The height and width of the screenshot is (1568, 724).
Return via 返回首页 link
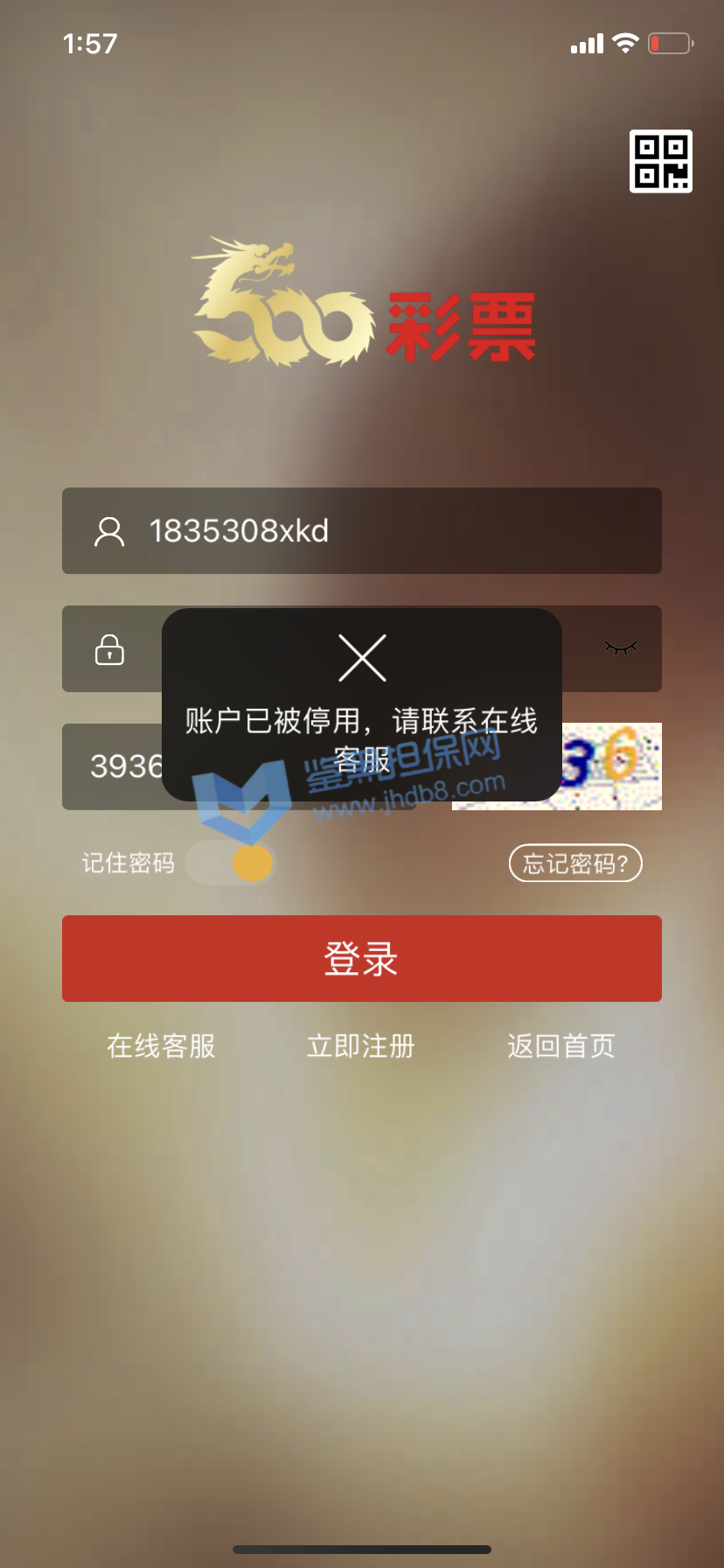click(561, 1046)
